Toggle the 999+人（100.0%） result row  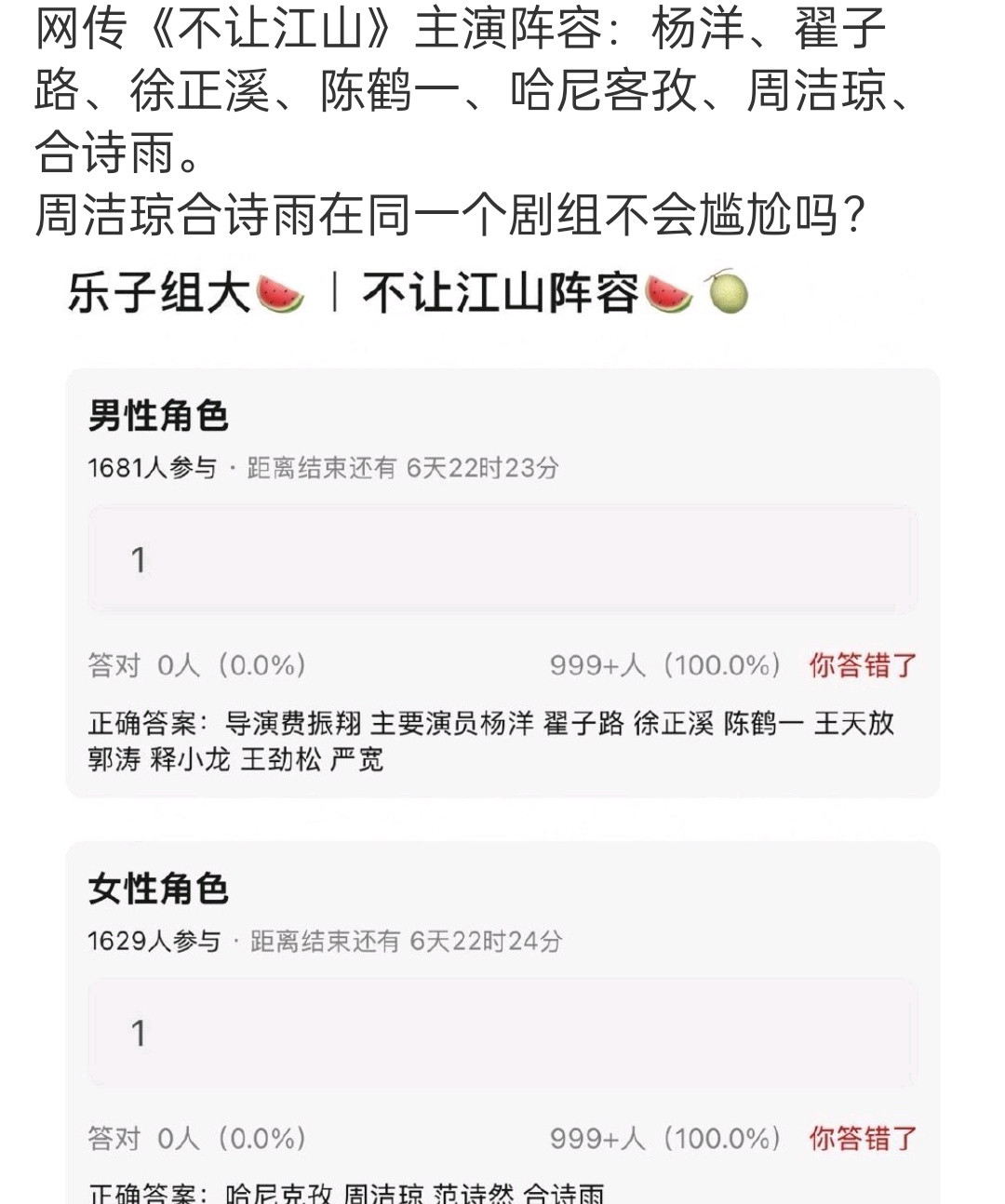point(666,664)
